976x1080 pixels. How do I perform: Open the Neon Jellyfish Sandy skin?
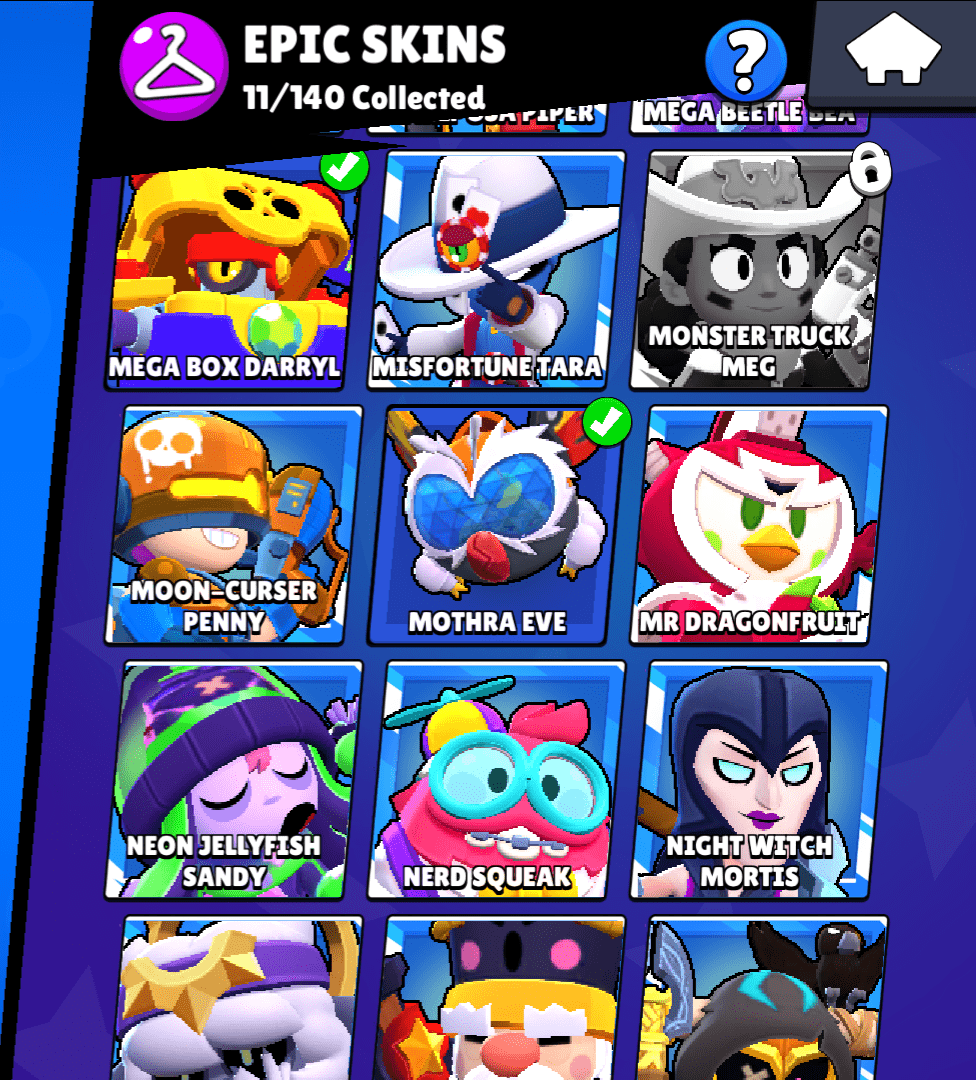pyautogui.click(x=235, y=780)
